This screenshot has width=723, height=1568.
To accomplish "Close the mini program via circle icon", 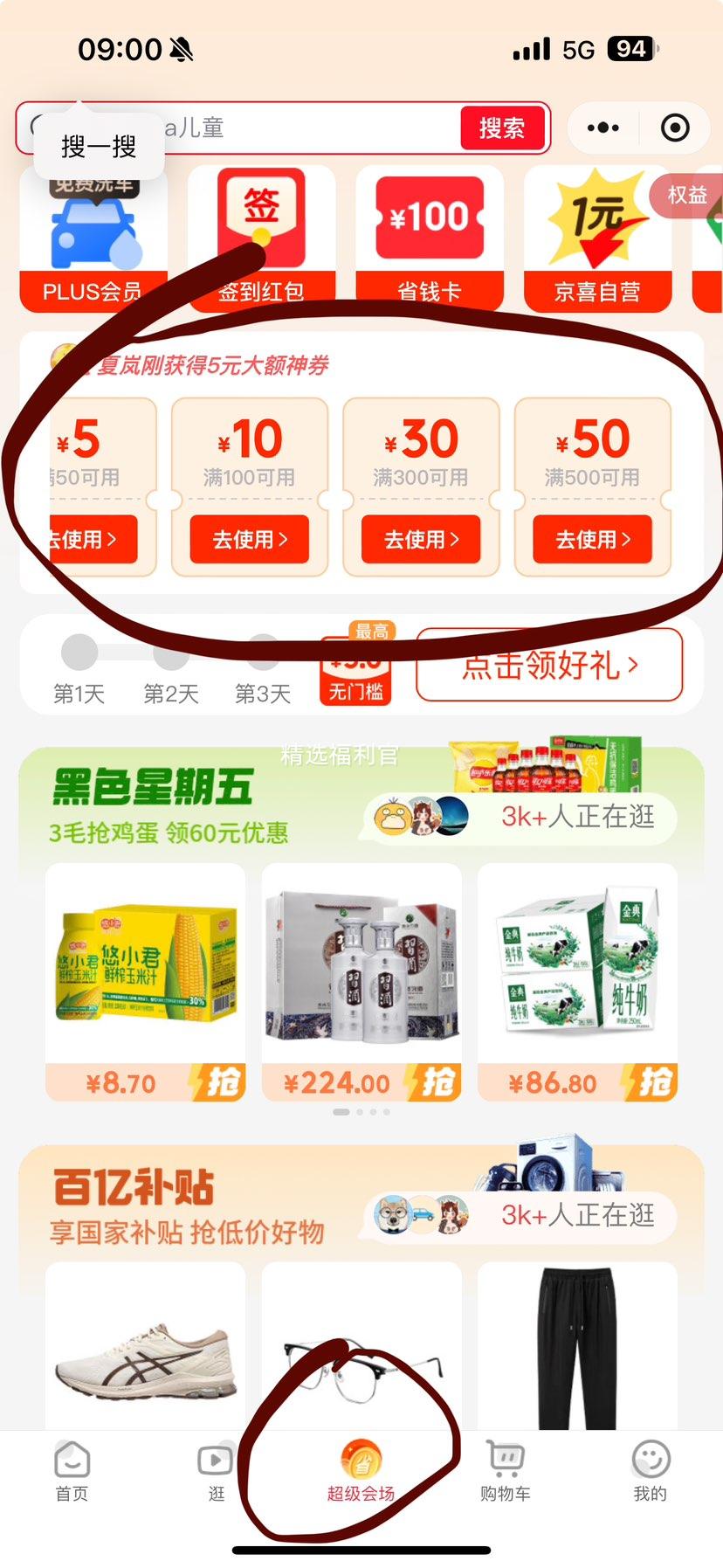I will coord(675,128).
